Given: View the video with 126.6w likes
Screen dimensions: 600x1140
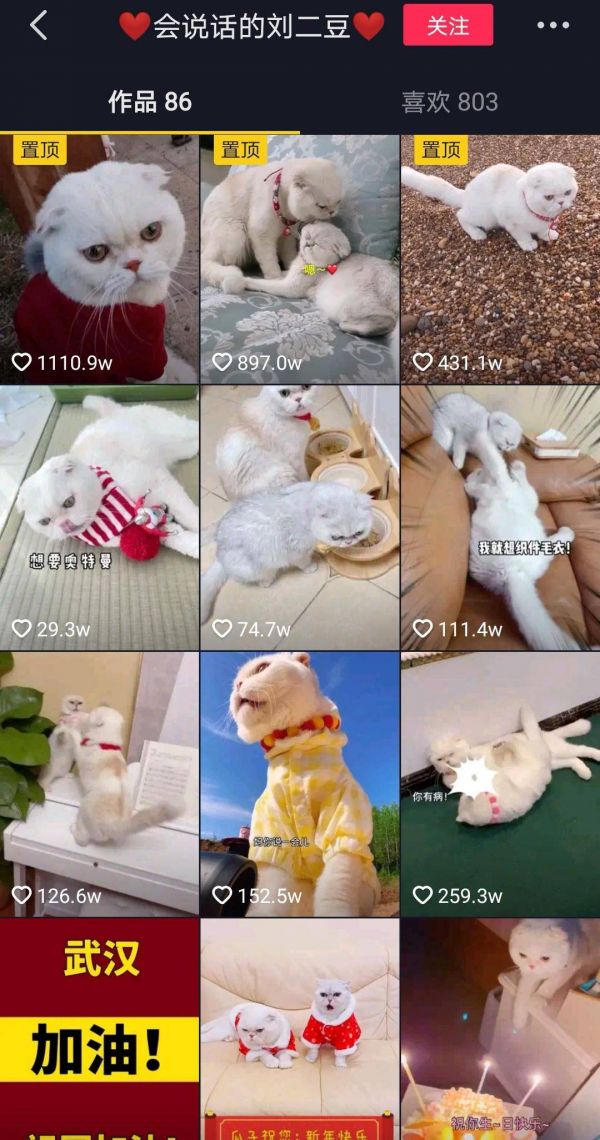Looking at the screenshot, I should [99, 784].
